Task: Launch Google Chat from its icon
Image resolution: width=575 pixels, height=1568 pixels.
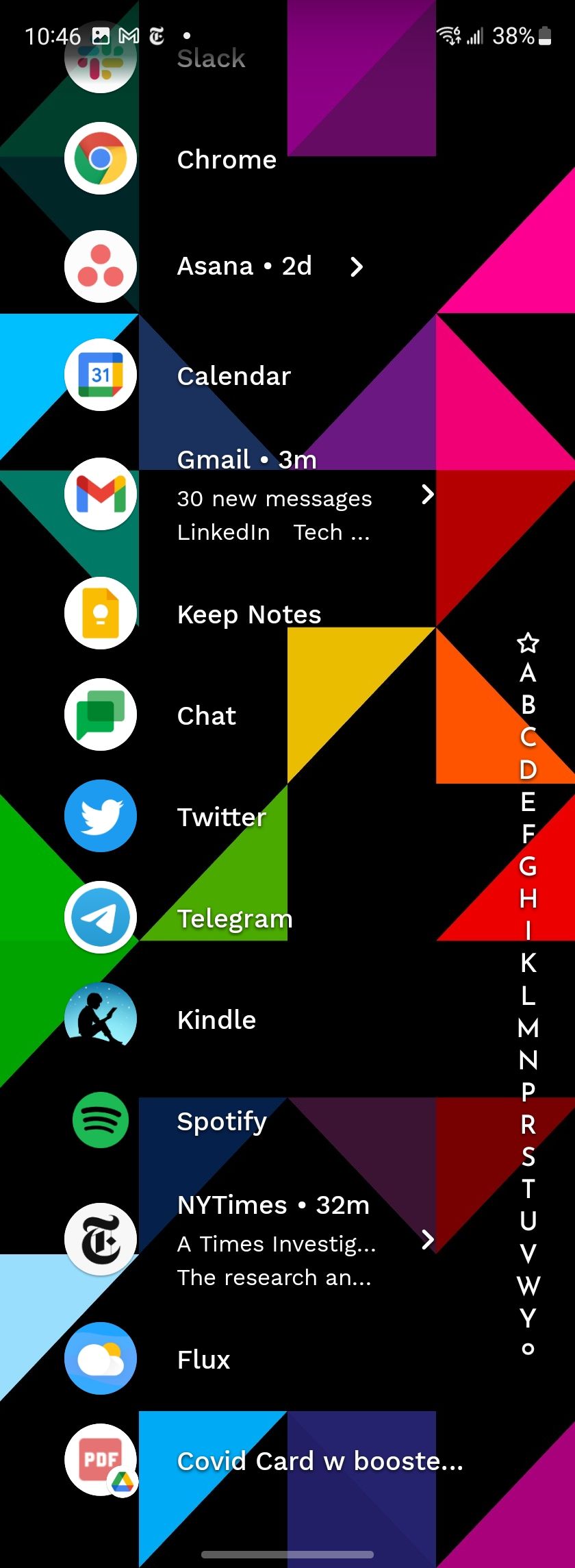Action: (100, 714)
